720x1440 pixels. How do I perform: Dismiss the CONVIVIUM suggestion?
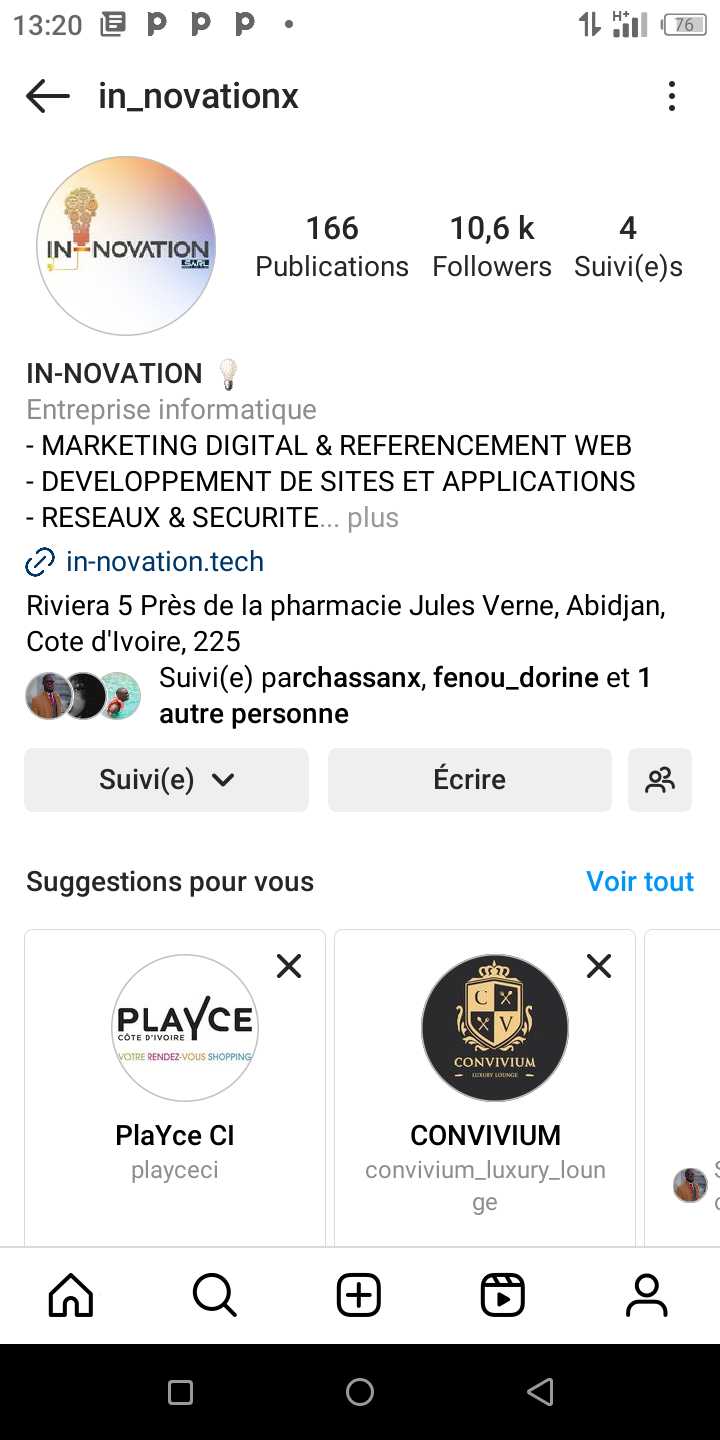599,966
